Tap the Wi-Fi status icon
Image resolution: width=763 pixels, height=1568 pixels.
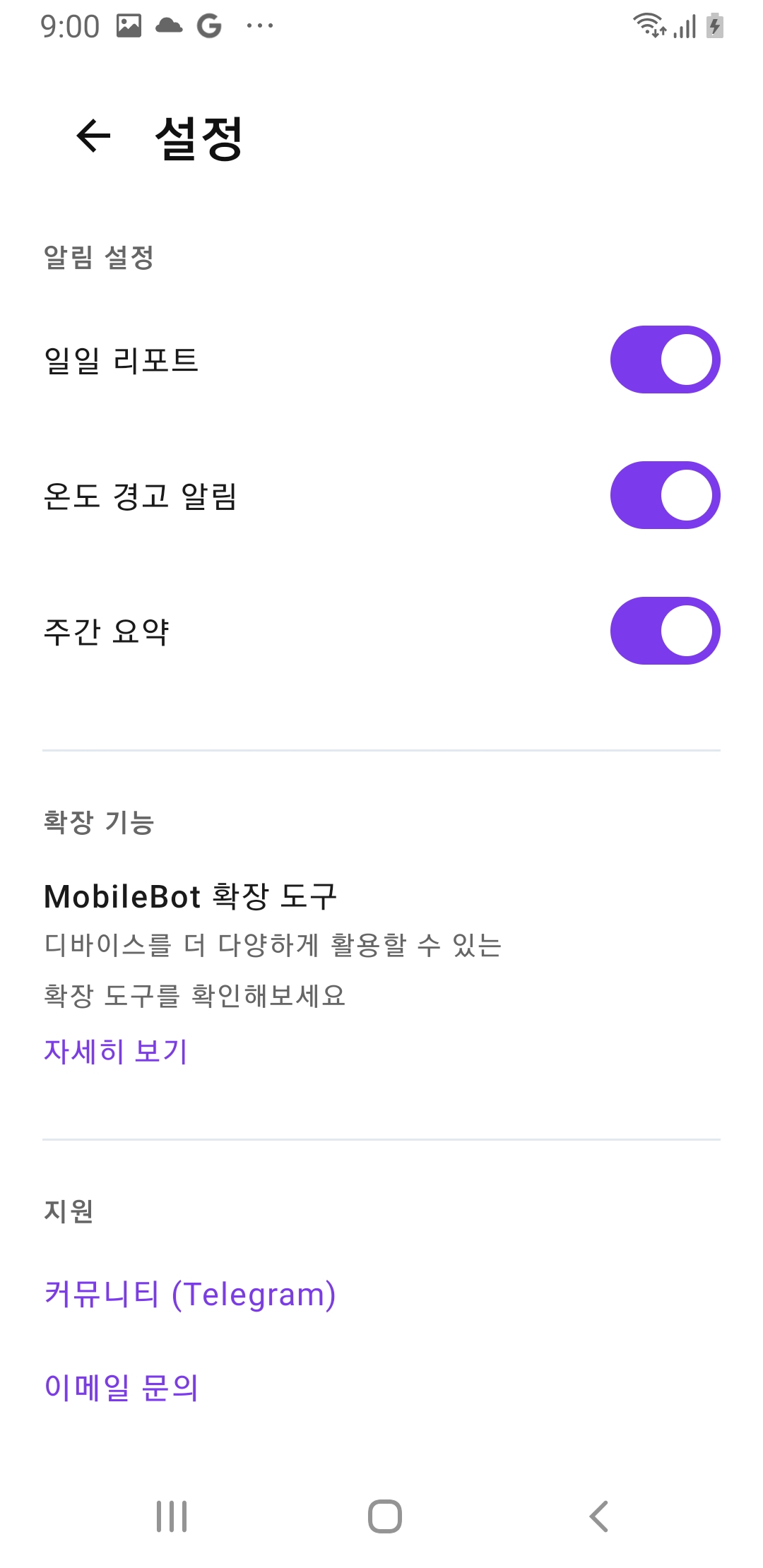[x=650, y=26]
